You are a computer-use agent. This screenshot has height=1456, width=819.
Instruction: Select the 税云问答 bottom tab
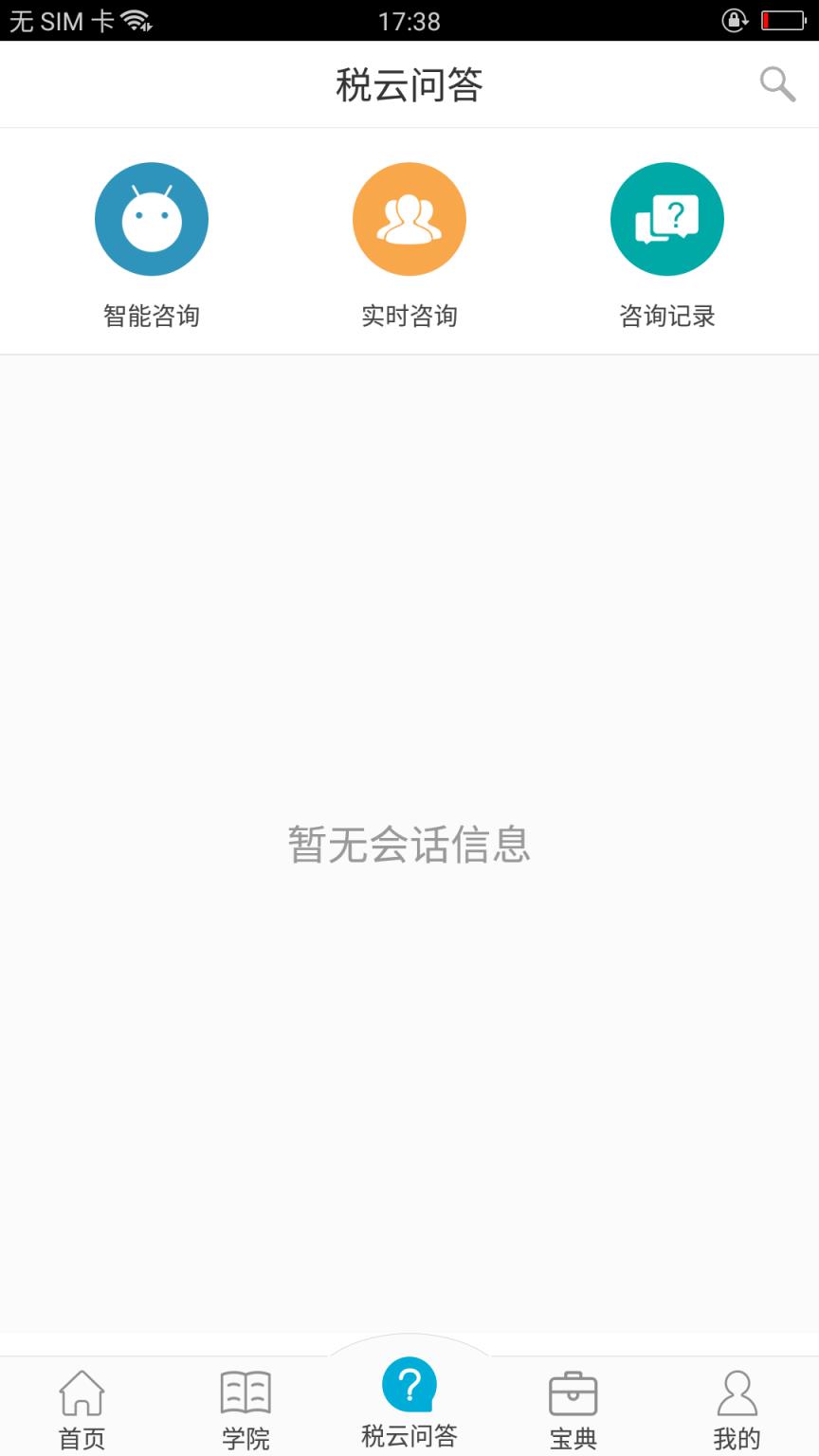[409, 1403]
